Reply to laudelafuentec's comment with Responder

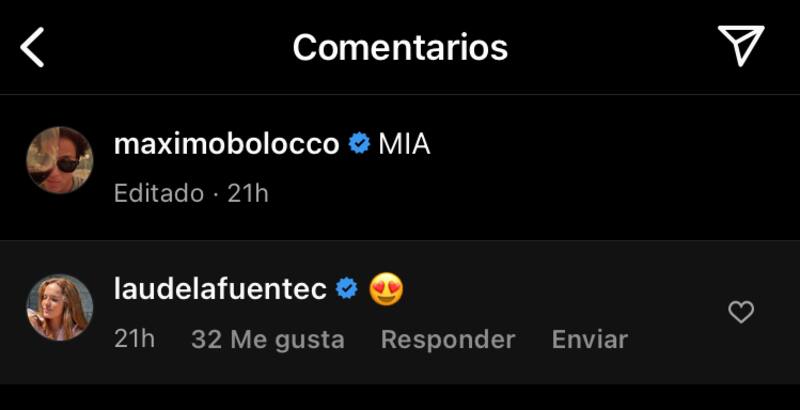click(448, 339)
